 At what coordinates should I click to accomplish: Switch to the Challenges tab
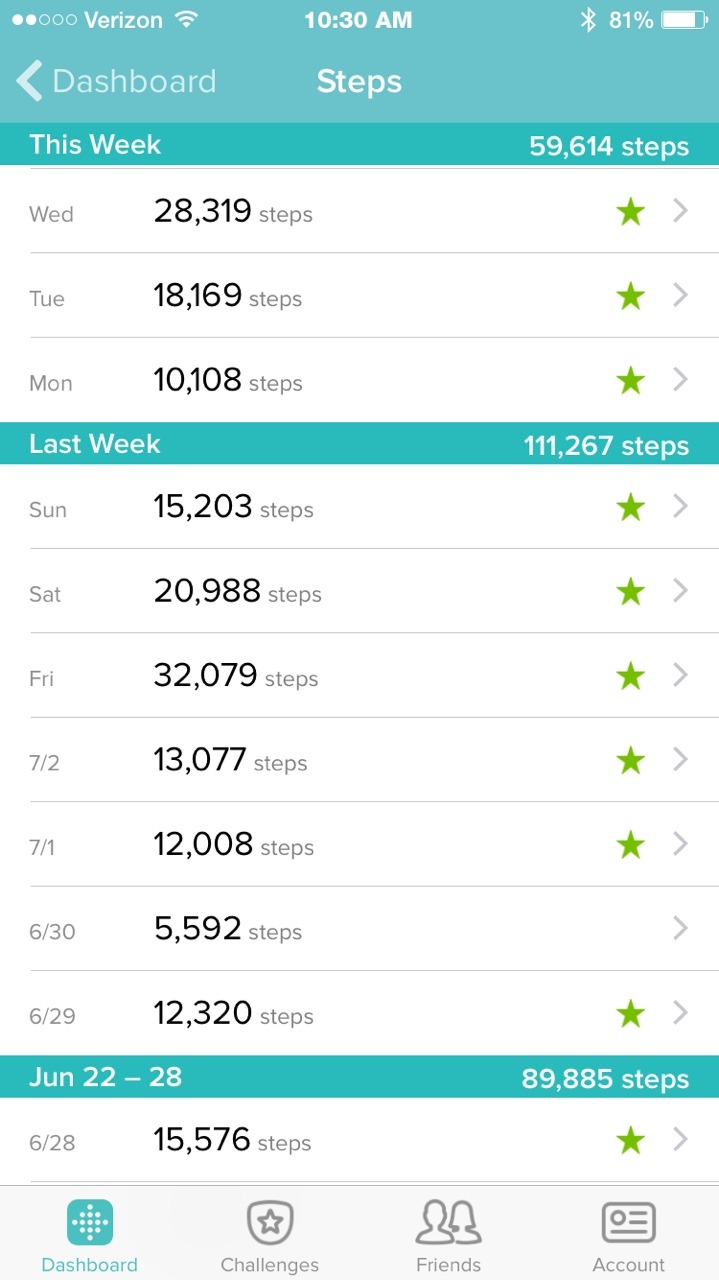(269, 1236)
